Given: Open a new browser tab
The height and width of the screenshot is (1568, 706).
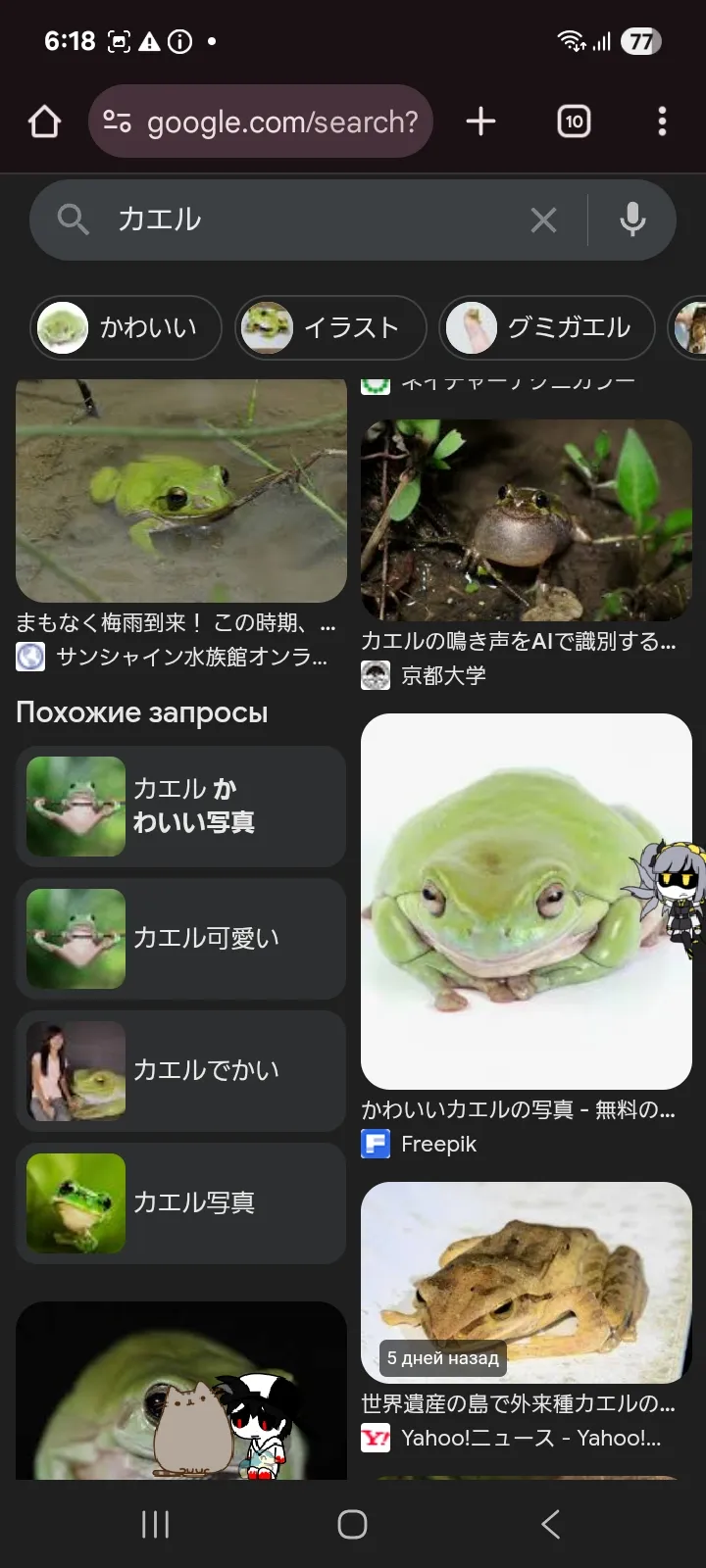Looking at the screenshot, I should [x=480, y=122].
